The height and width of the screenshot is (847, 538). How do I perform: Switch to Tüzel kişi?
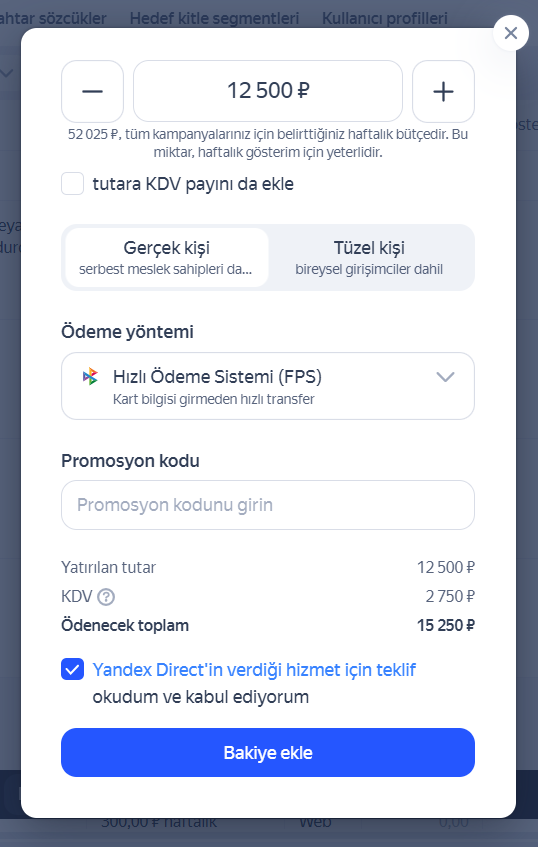[x=369, y=258]
